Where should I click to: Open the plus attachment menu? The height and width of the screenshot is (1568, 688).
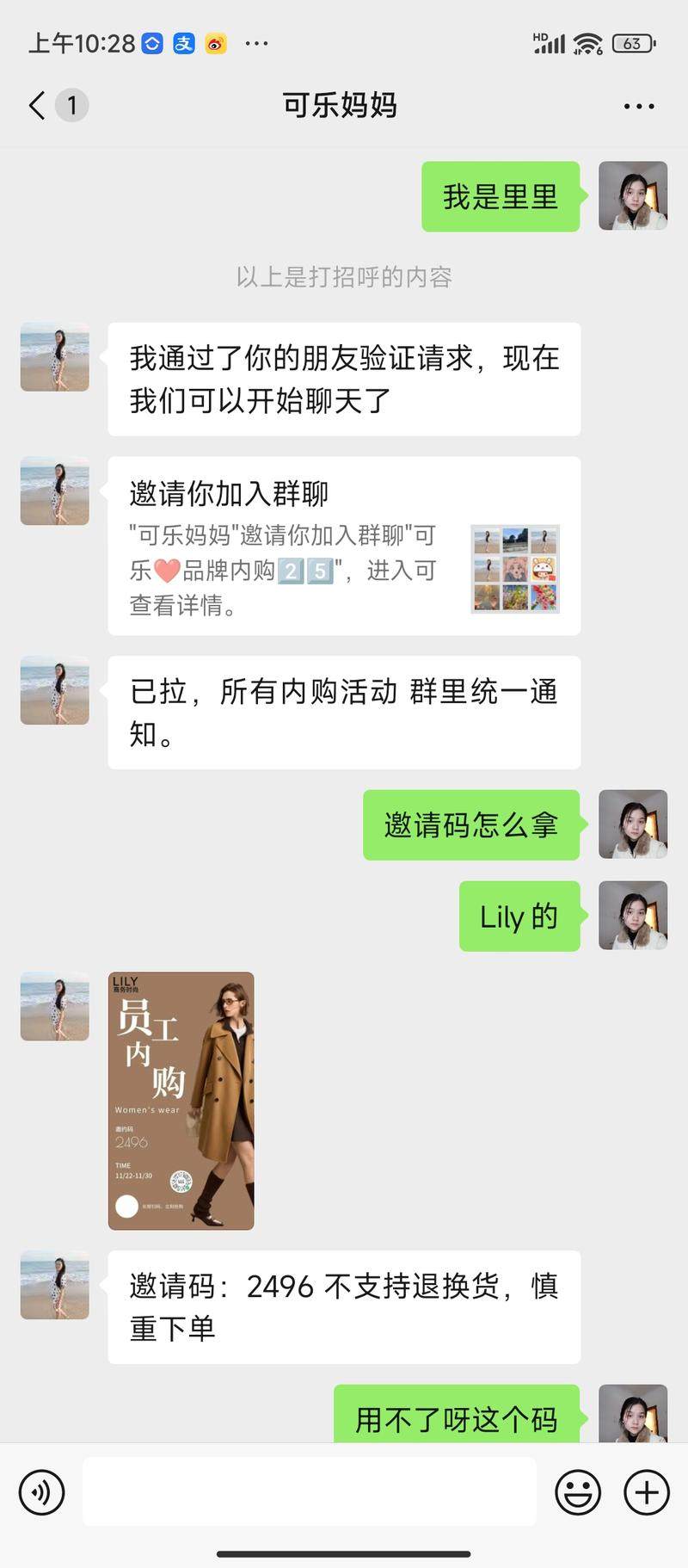point(646,1491)
